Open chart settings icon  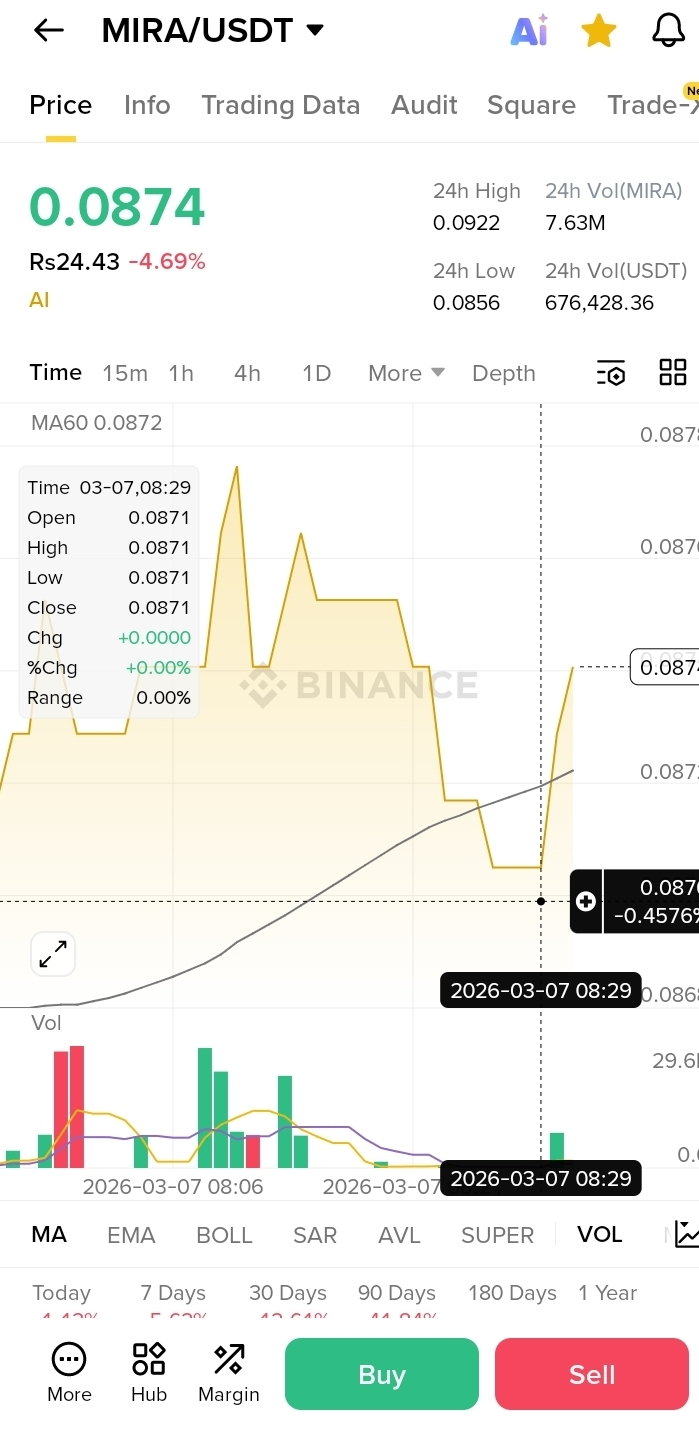[x=611, y=373]
